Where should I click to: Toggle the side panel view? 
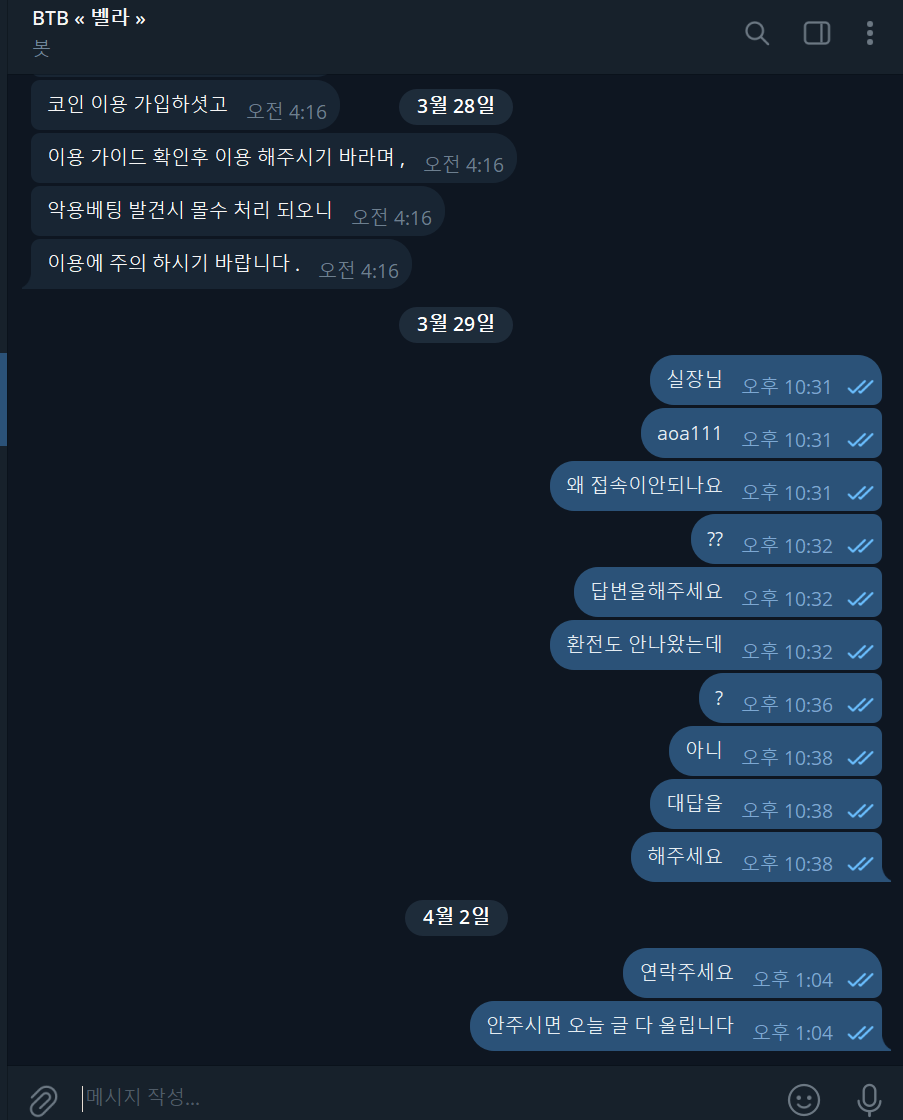point(816,33)
